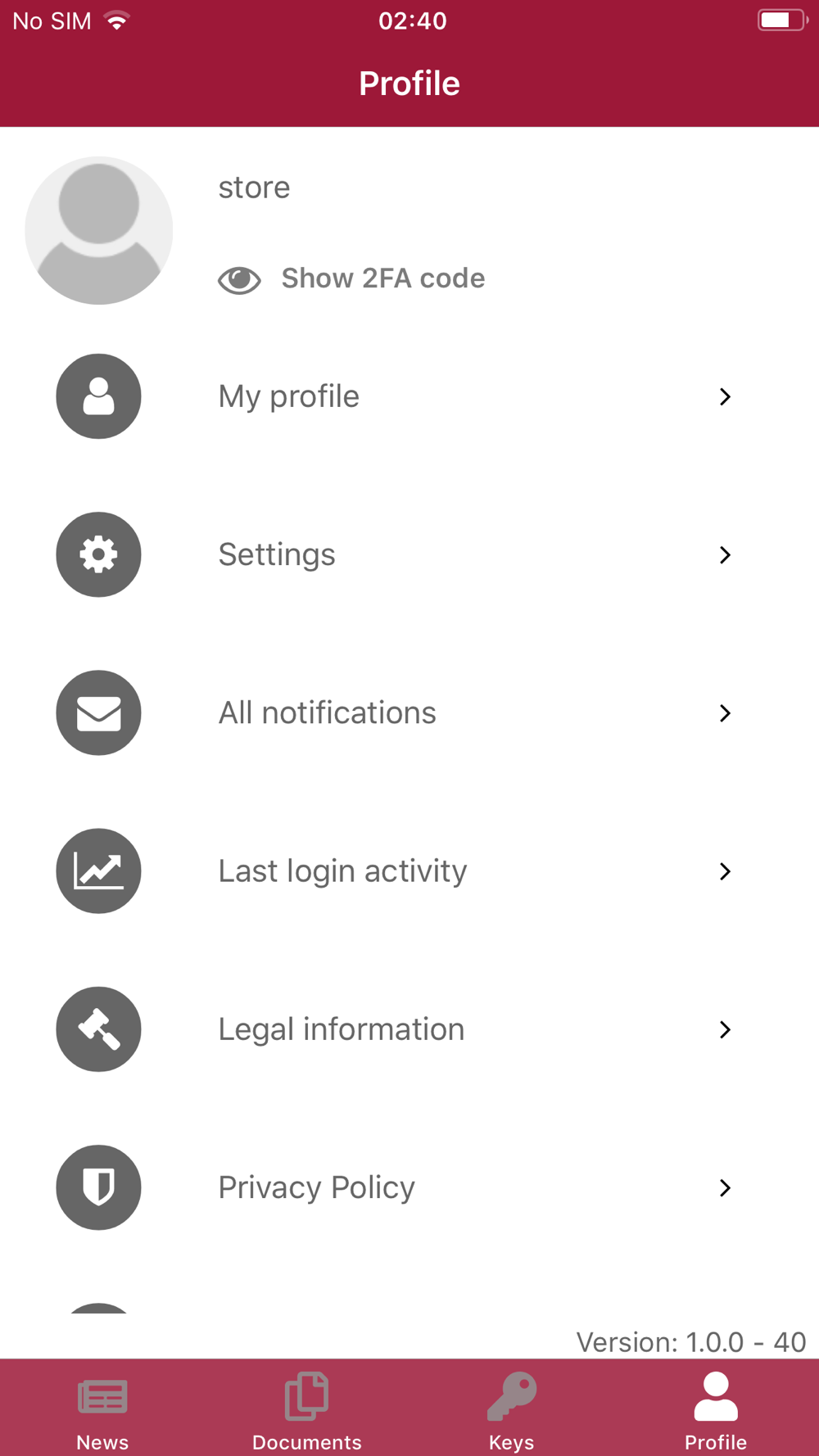Image resolution: width=819 pixels, height=1456 pixels.
Task: Check Last login activity
Action: (x=409, y=870)
